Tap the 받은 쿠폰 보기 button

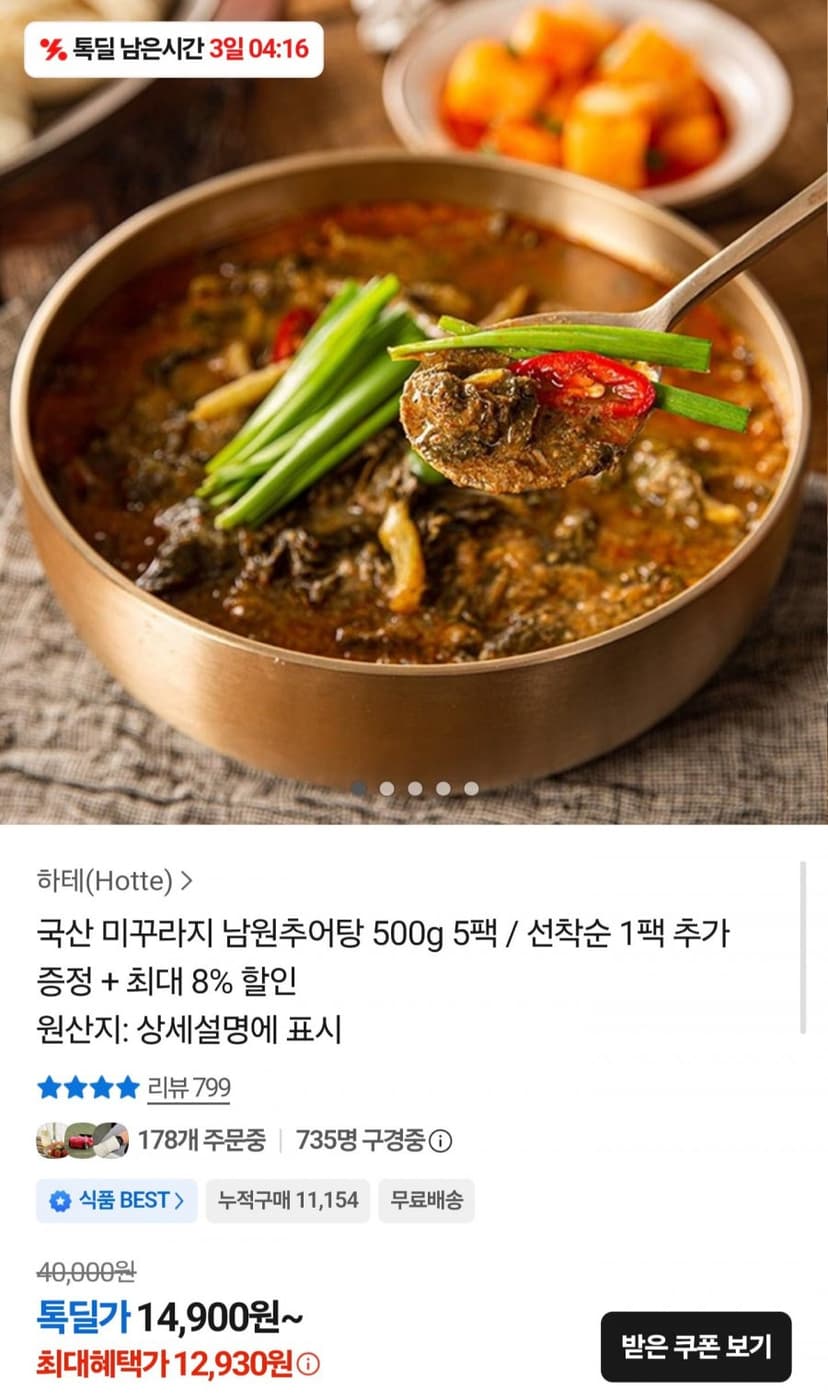tap(696, 1346)
